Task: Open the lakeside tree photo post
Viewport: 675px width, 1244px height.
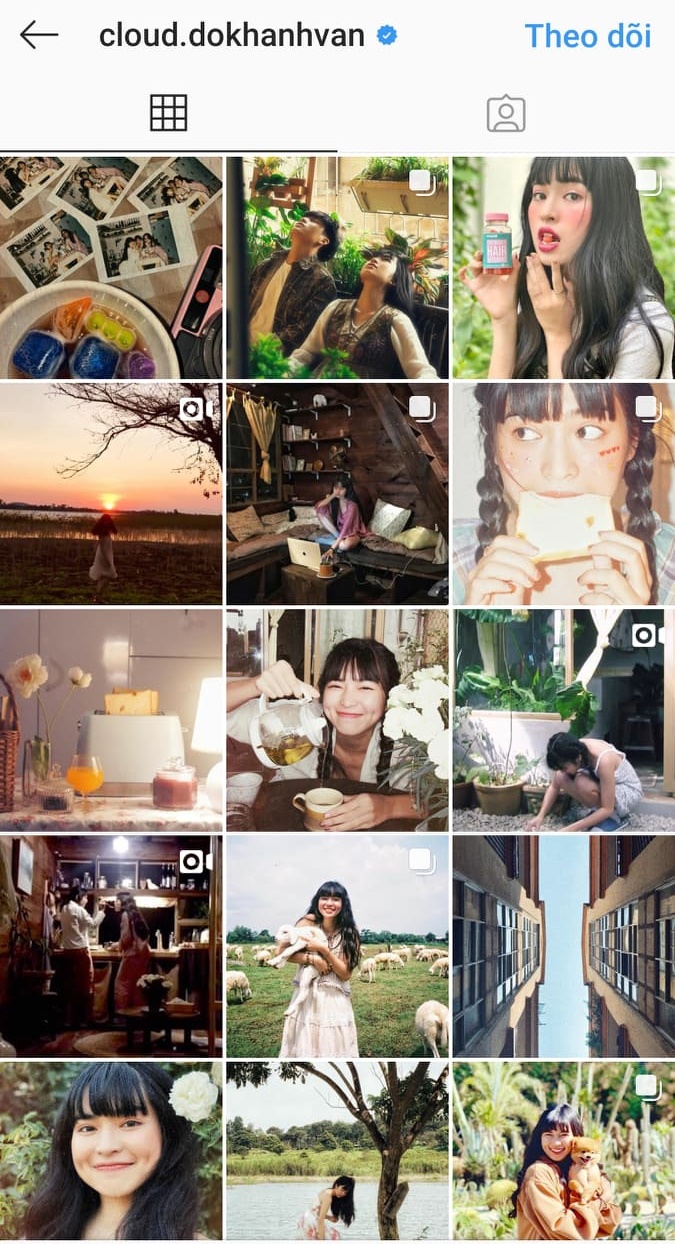Action: (337, 1150)
